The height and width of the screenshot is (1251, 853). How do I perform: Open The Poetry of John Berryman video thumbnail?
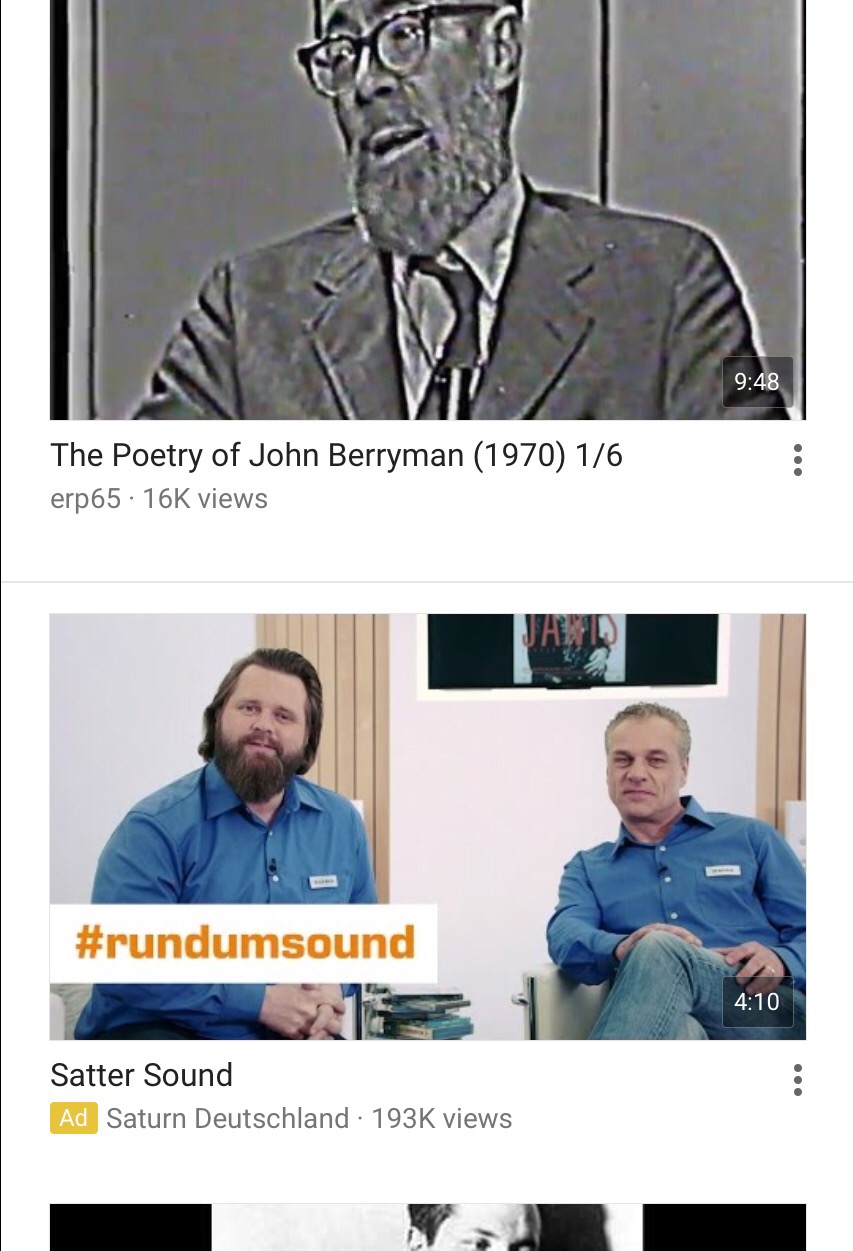(x=427, y=210)
